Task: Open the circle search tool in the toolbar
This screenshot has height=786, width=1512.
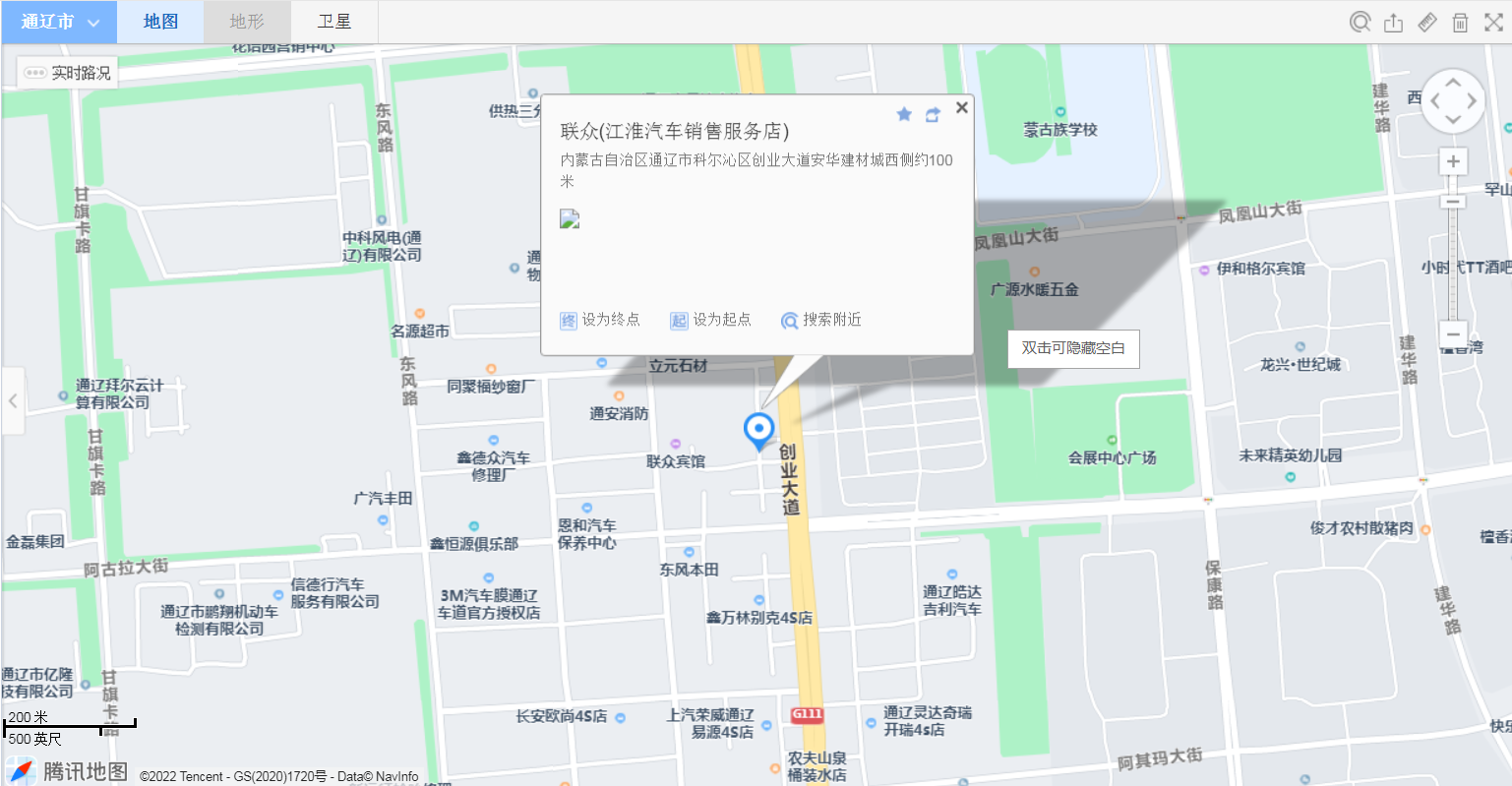Action: tap(1360, 22)
